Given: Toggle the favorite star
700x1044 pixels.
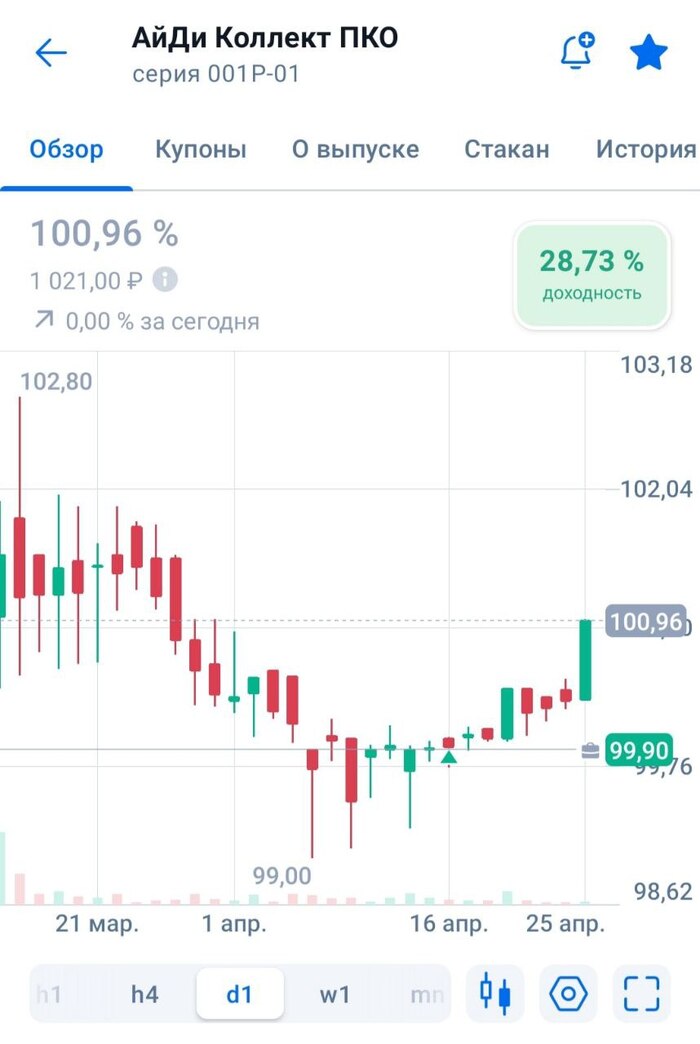Looking at the screenshot, I should [648, 53].
